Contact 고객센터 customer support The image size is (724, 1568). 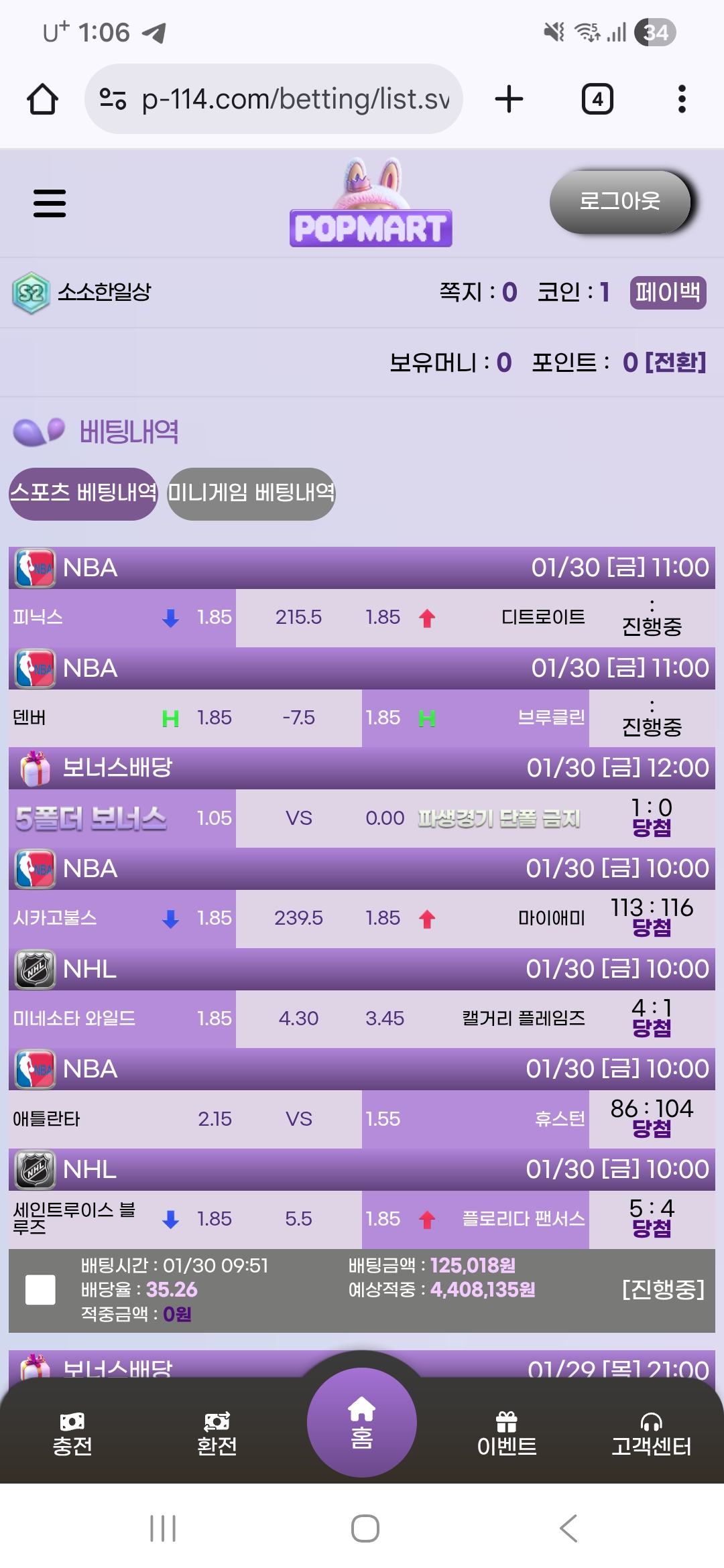tap(651, 1434)
